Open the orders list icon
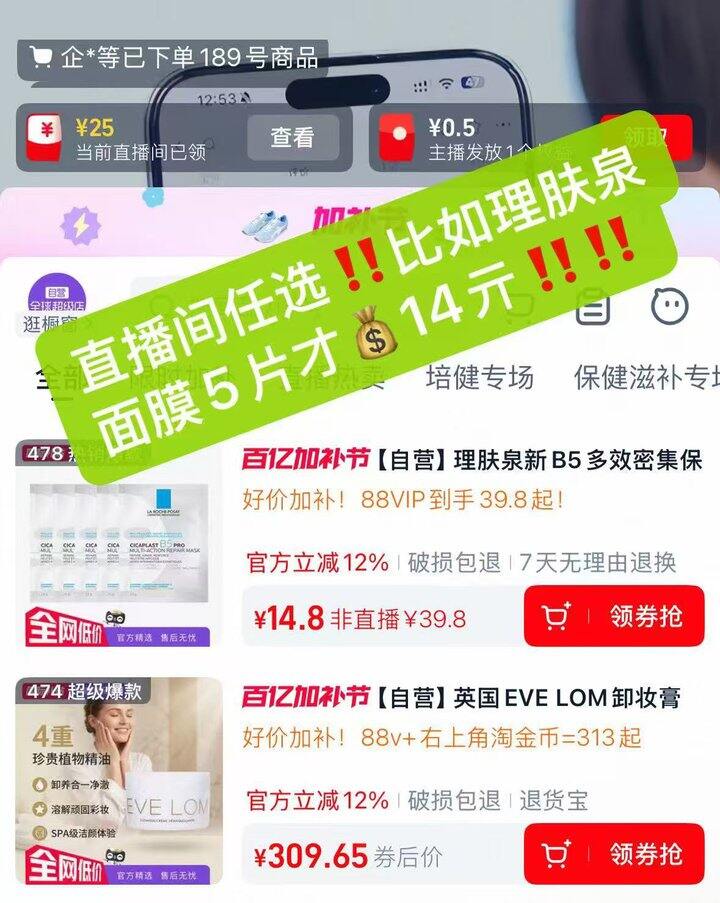Screen dimensions: 720x903 593,306
